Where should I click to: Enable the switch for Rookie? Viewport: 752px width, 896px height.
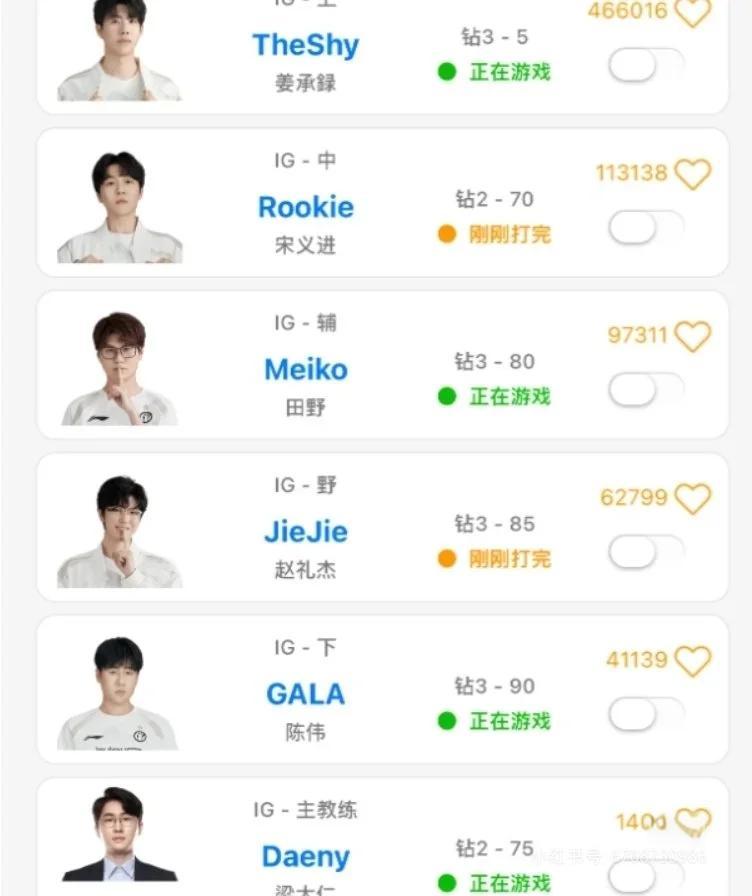[646, 228]
